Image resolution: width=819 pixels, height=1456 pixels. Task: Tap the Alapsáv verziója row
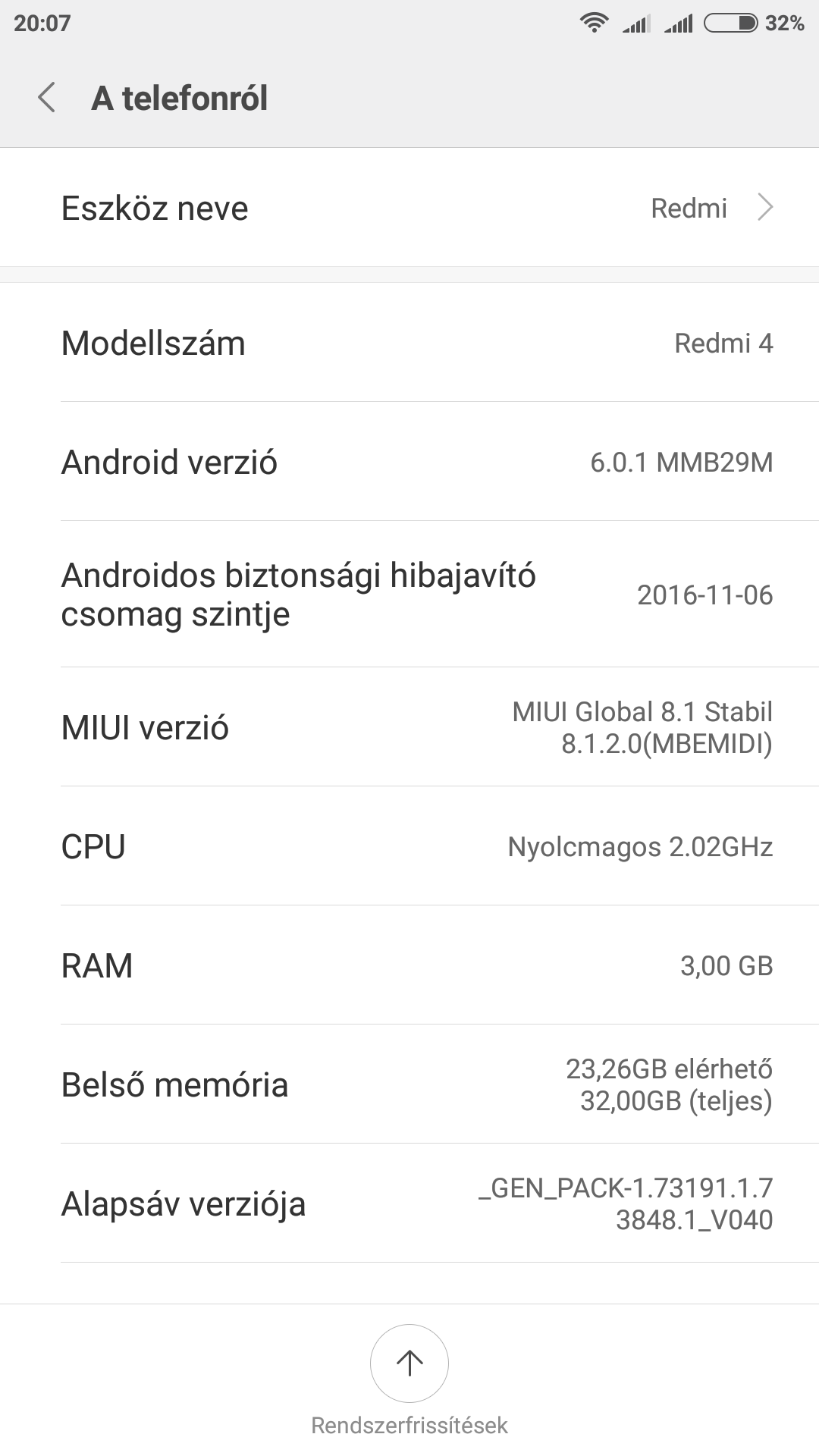409,1203
